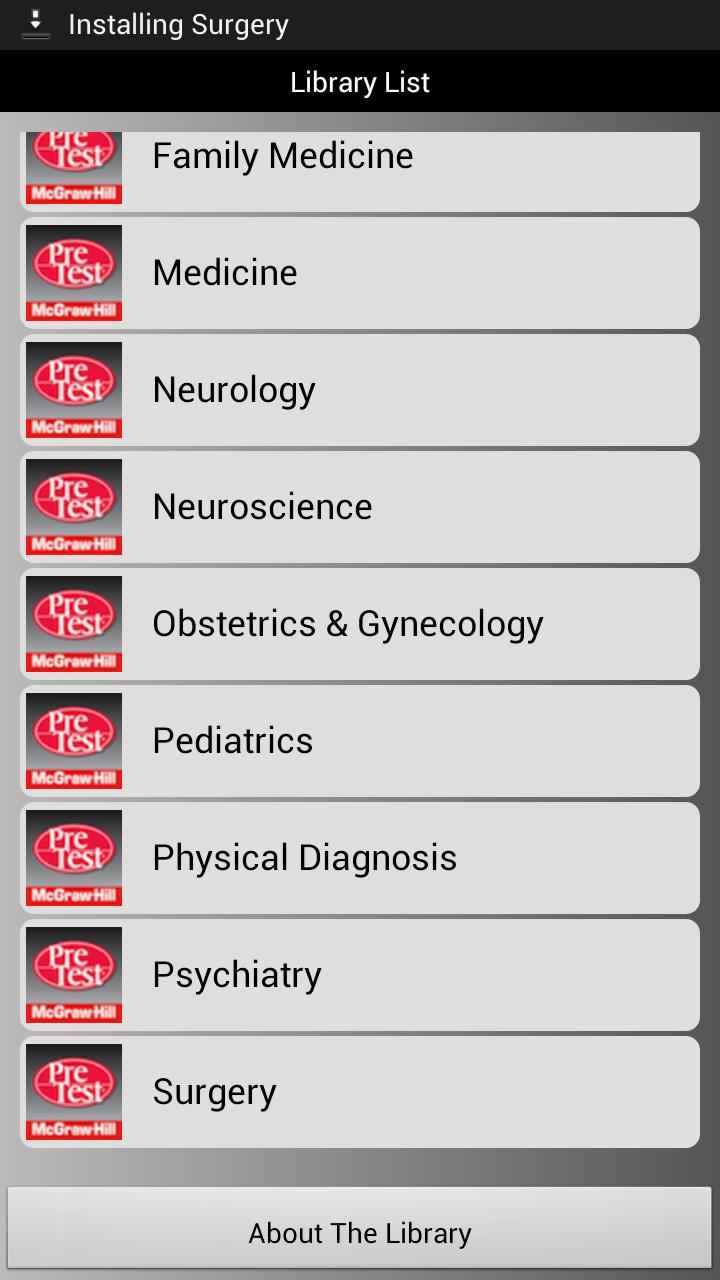Screen dimensions: 720x1280
Task: Select the Medicine library
Action: point(360,273)
